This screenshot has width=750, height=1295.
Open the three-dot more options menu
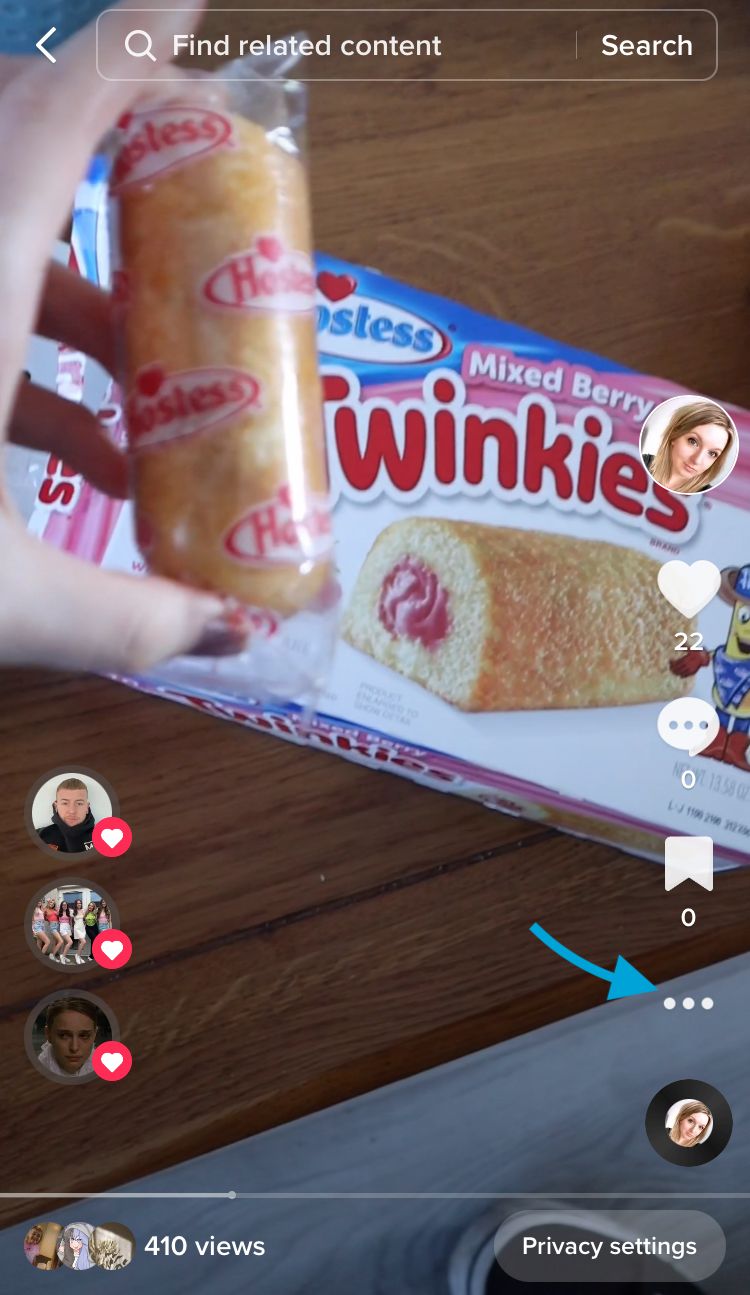(x=689, y=1003)
